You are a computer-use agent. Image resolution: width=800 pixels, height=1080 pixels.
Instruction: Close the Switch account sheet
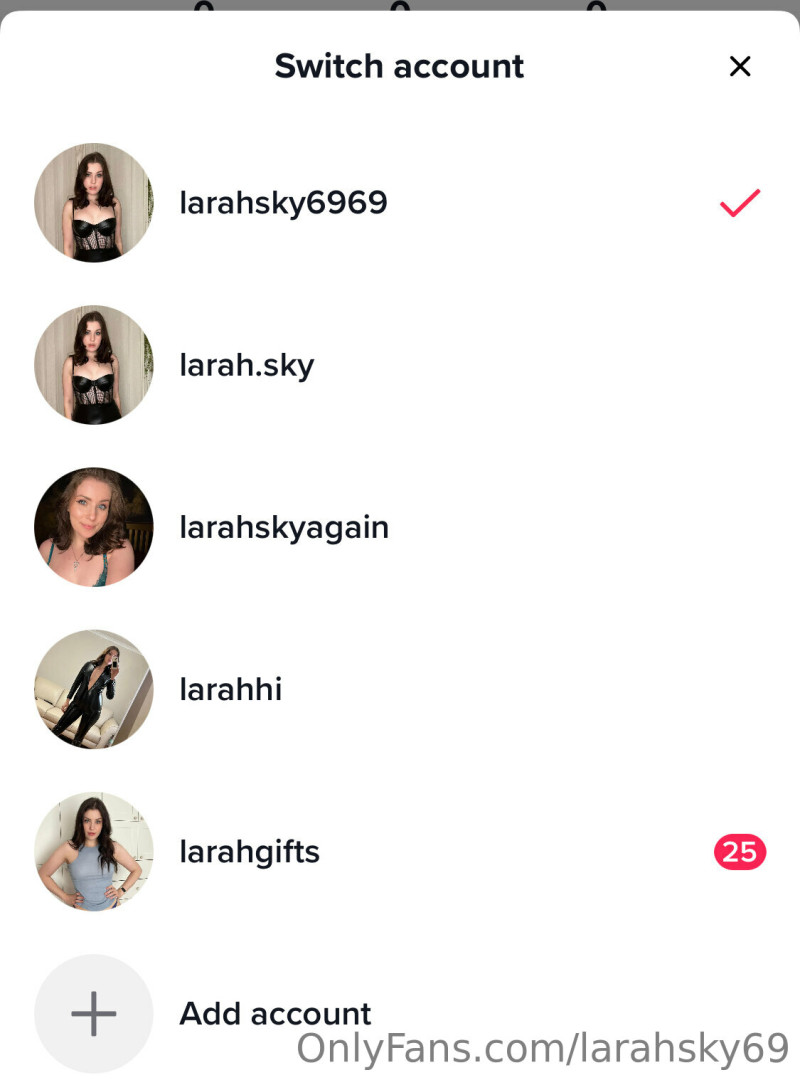[739, 67]
